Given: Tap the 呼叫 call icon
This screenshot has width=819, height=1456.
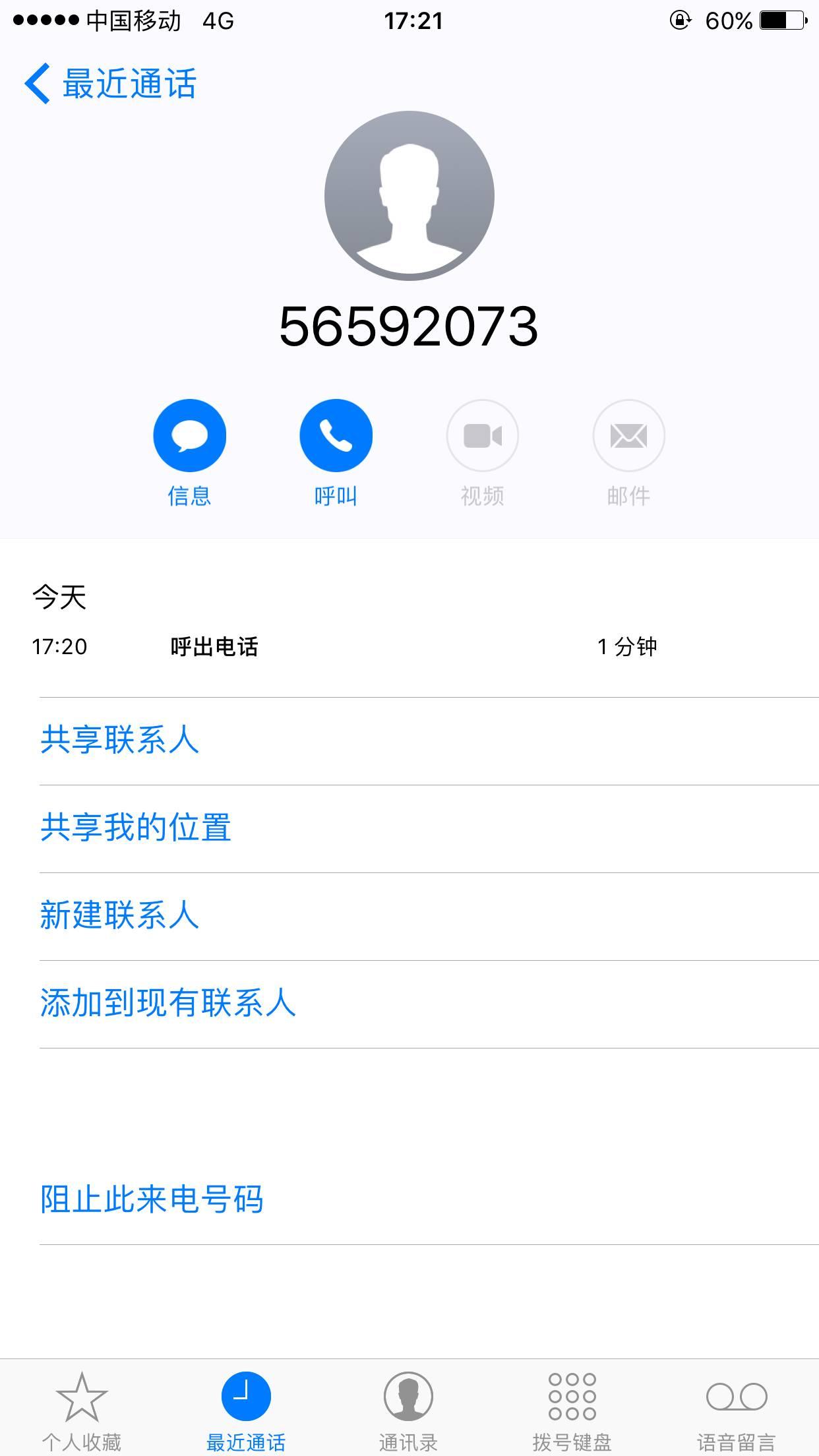Looking at the screenshot, I should tap(336, 435).
